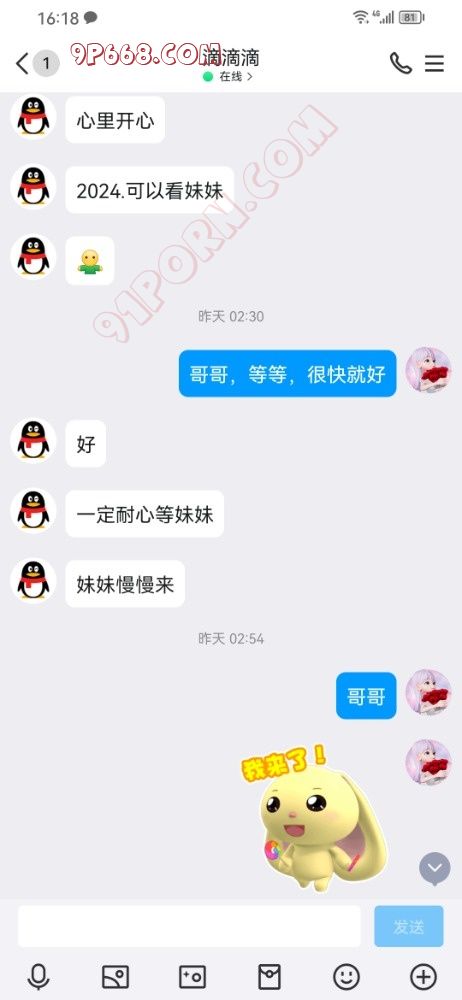
Task: Open the emoji panel
Action: 346,976
